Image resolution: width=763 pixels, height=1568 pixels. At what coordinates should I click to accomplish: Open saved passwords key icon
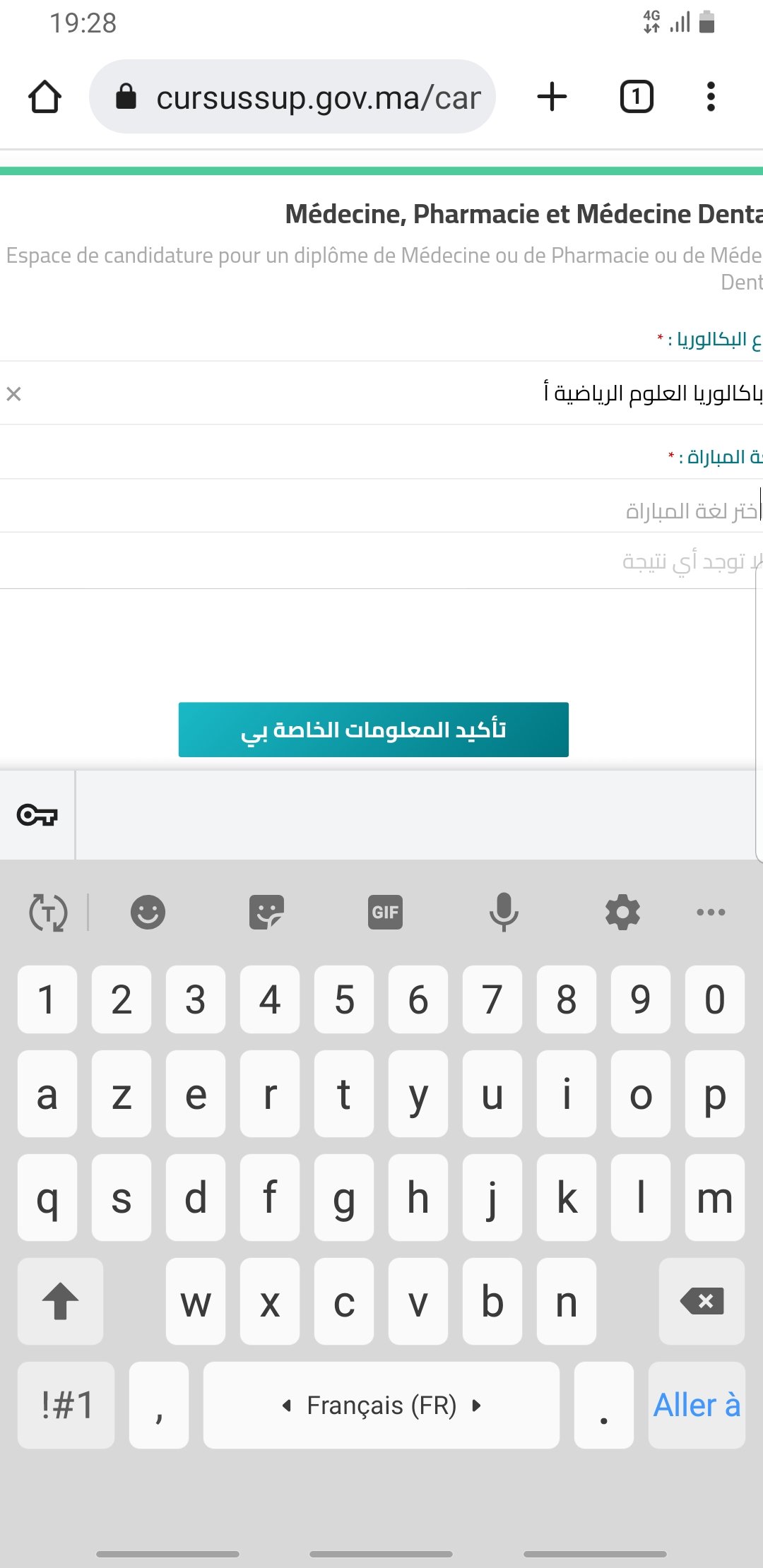tap(37, 815)
